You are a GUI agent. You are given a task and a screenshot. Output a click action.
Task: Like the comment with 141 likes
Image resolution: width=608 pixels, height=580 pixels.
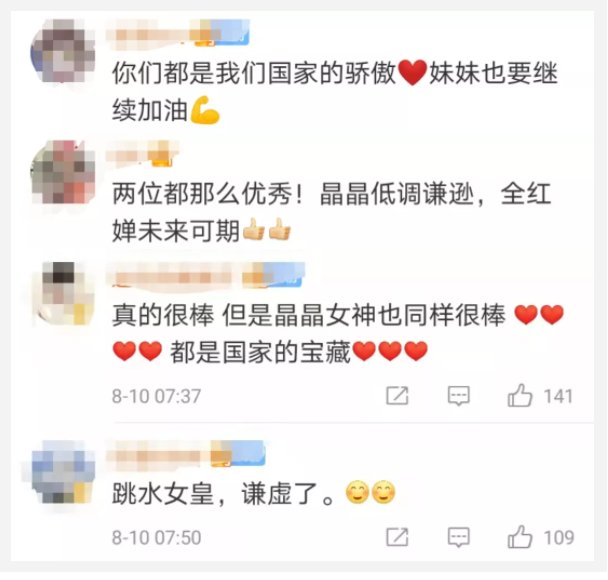pyautogui.click(x=519, y=396)
